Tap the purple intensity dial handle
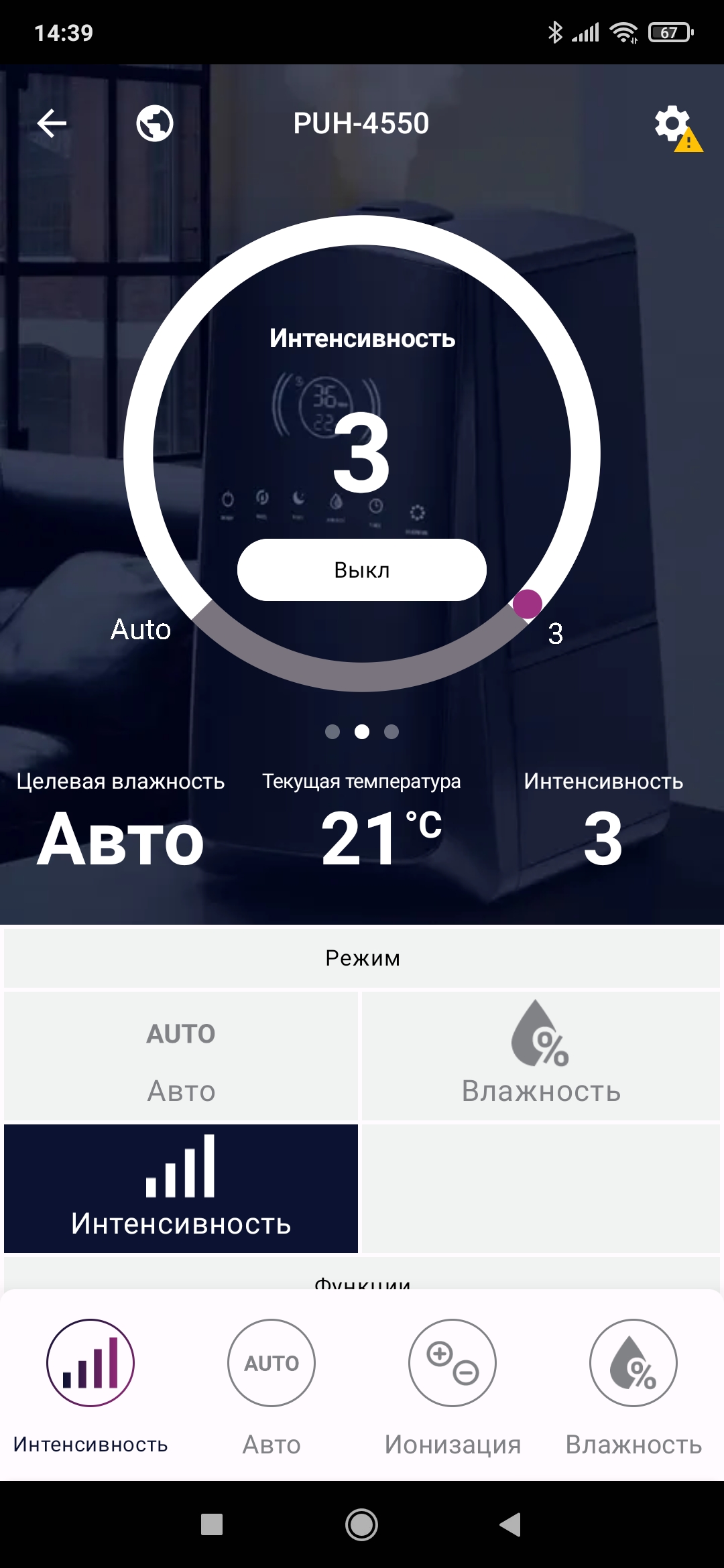The image size is (724, 1568). click(528, 604)
